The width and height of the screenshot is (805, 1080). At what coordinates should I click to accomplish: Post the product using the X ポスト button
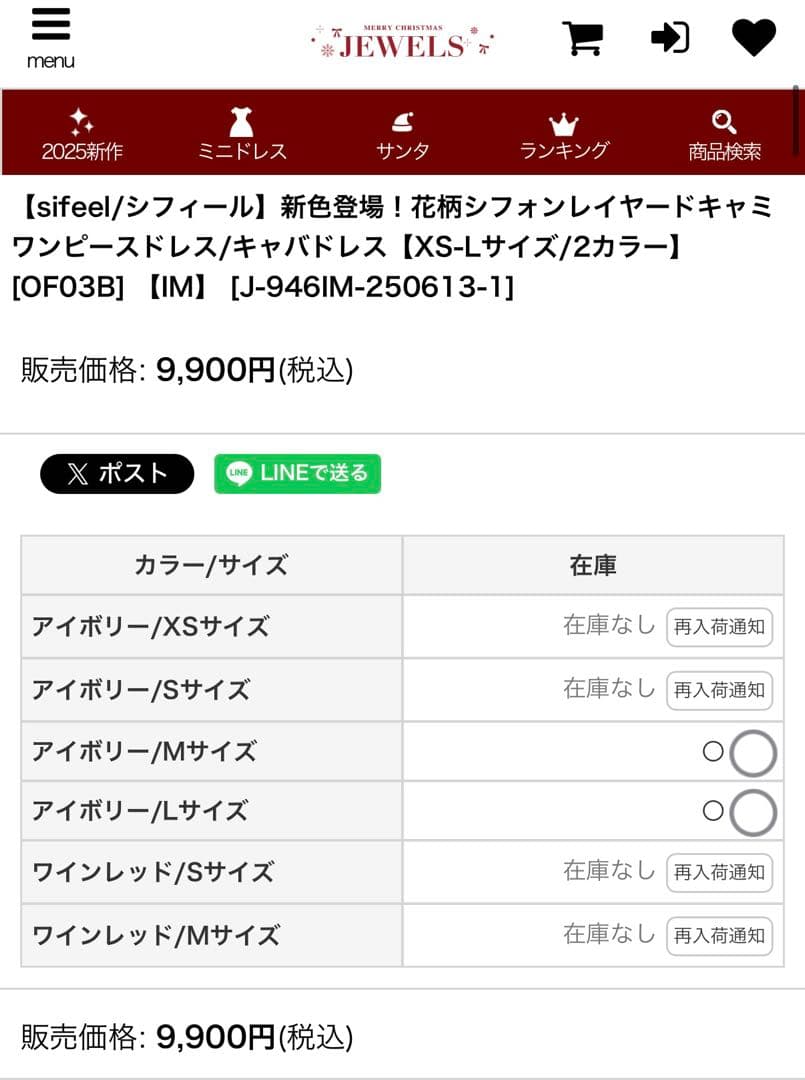pos(116,473)
